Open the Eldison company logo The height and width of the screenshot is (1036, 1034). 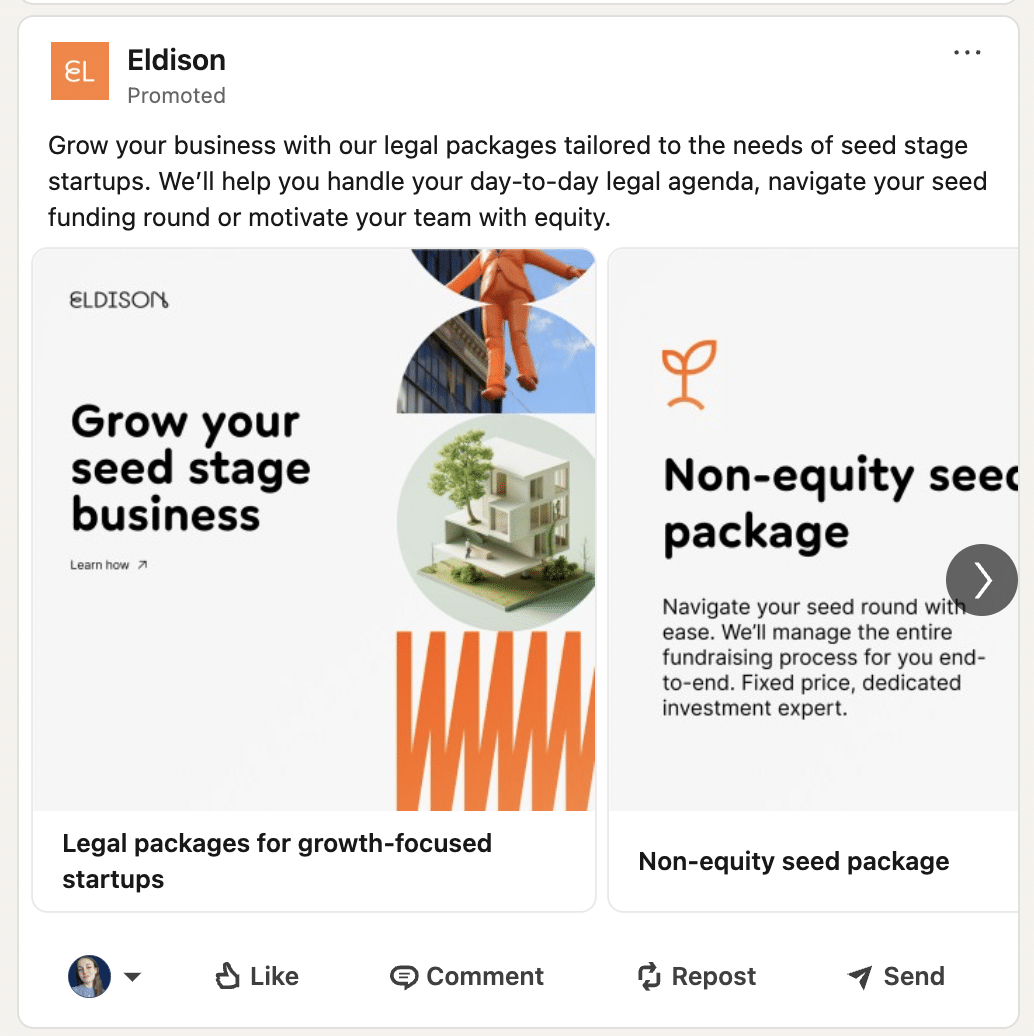pos(80,71)
